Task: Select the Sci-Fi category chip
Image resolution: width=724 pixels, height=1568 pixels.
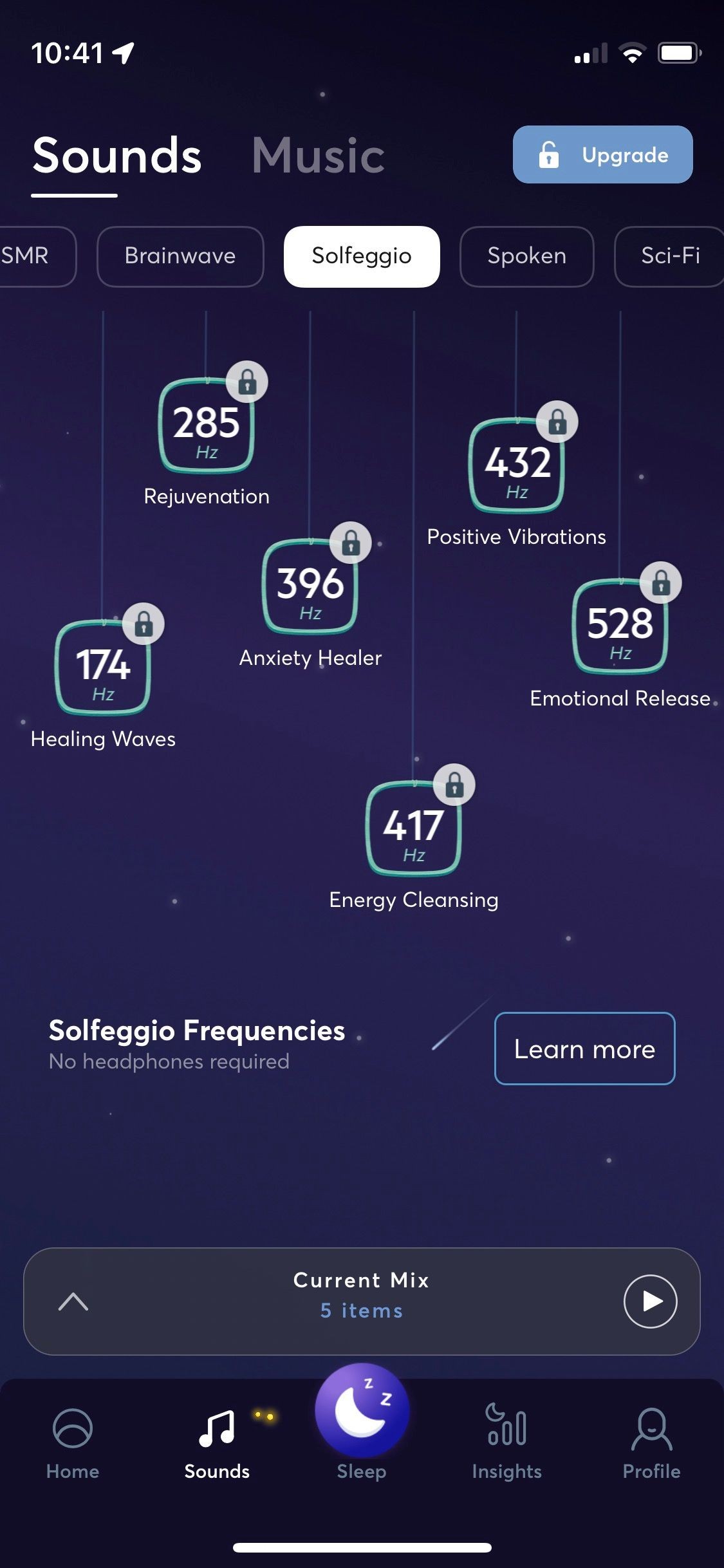Action: tap(669, 256)
